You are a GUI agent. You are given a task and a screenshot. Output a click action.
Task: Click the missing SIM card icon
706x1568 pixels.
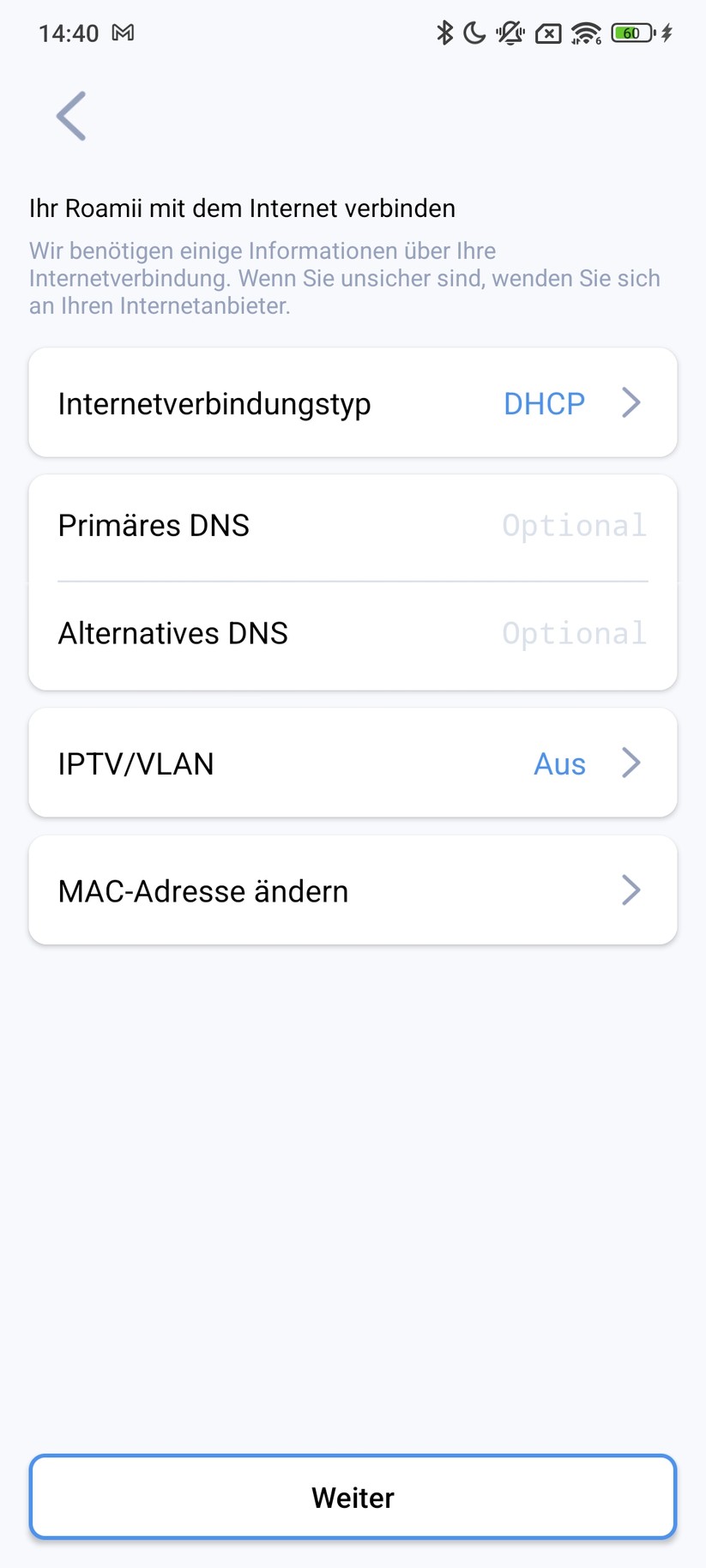546,33
